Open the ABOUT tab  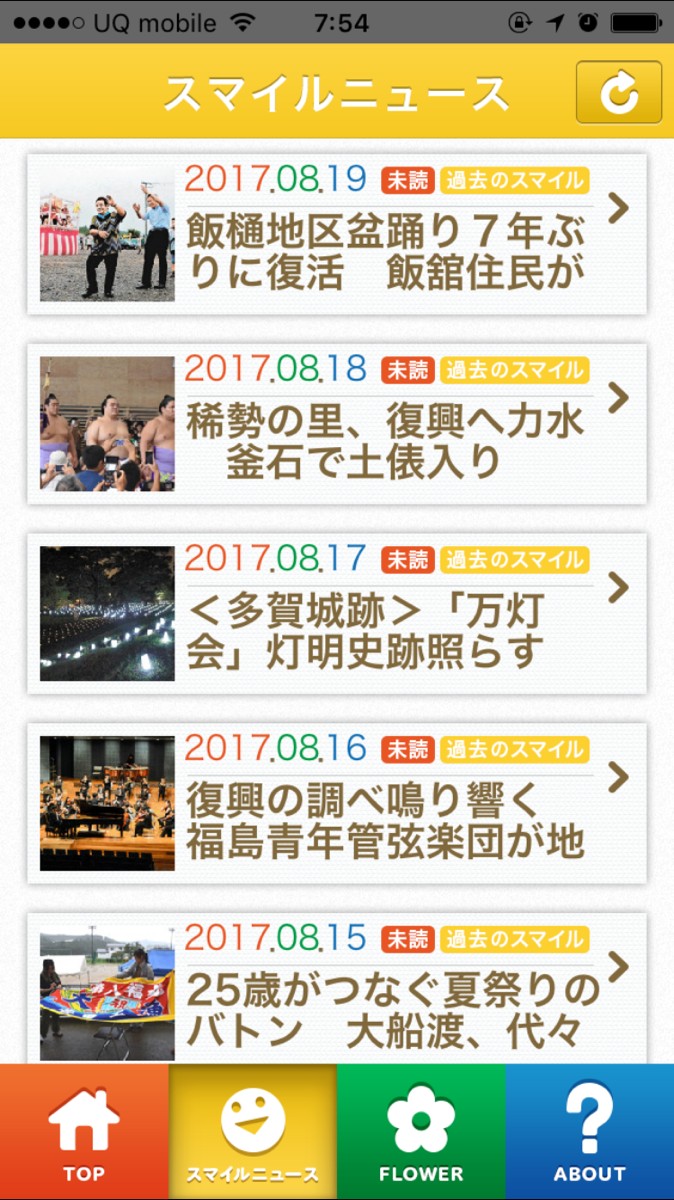click(589, 1132)
